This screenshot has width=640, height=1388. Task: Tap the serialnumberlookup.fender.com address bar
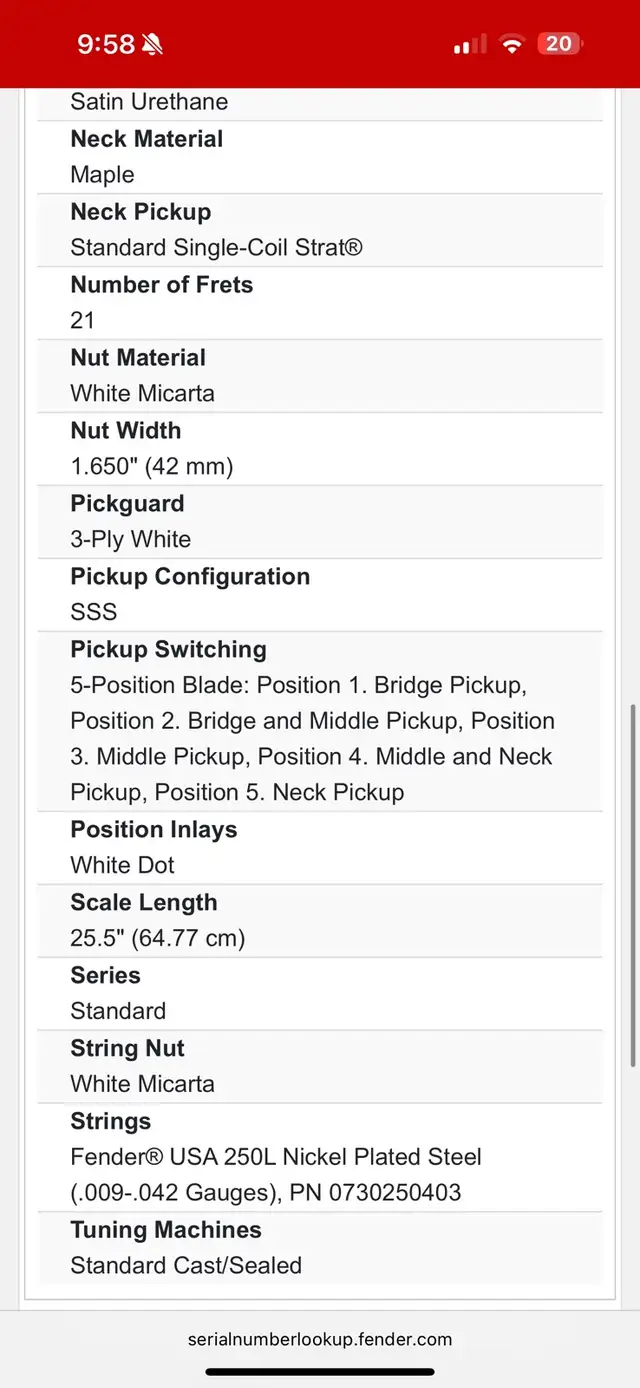tap(320, 1339)
